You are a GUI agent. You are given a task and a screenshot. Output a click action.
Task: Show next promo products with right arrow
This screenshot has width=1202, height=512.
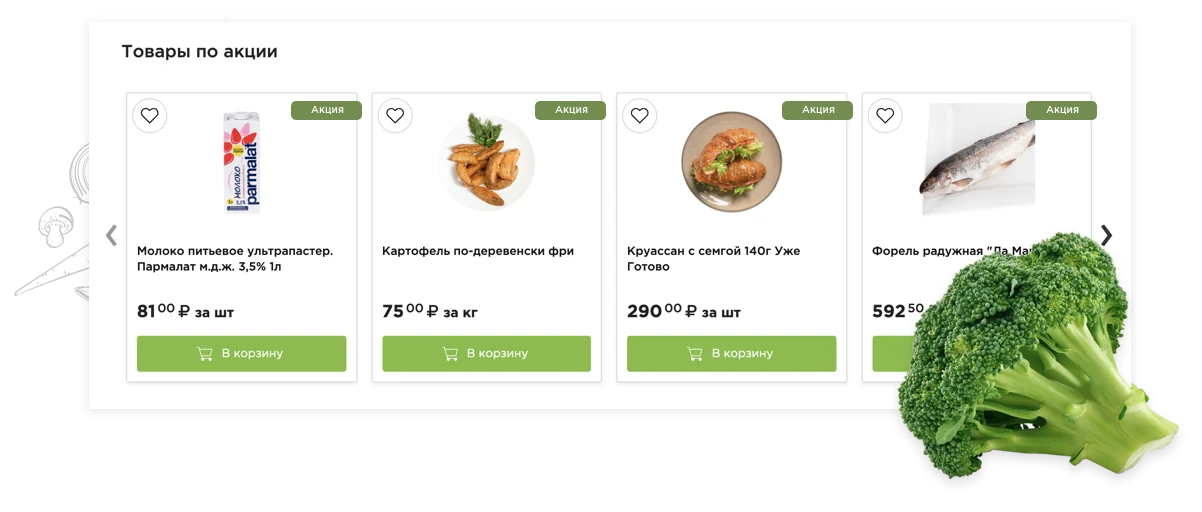click(x=1106, y=235)
